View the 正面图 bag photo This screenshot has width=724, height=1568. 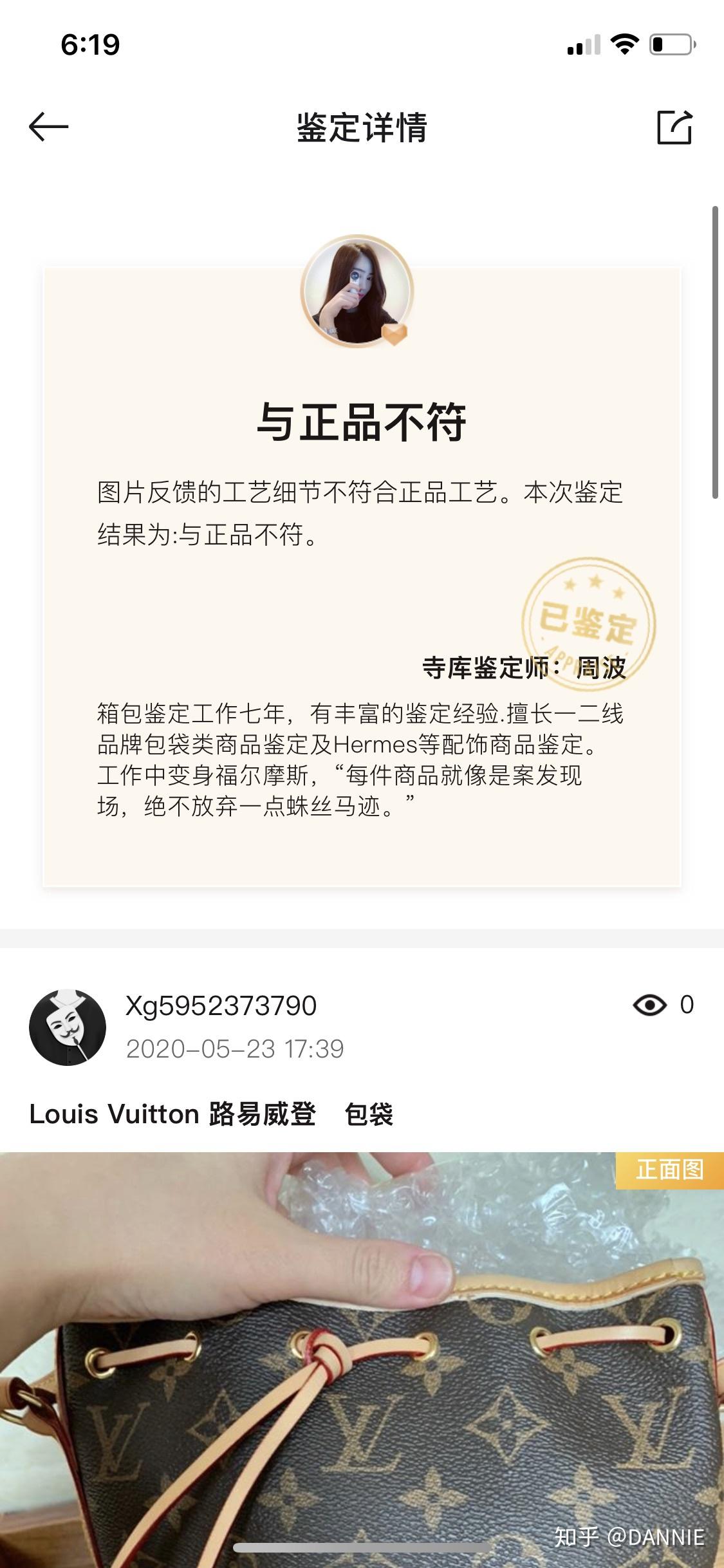(x=362, y=1358)
